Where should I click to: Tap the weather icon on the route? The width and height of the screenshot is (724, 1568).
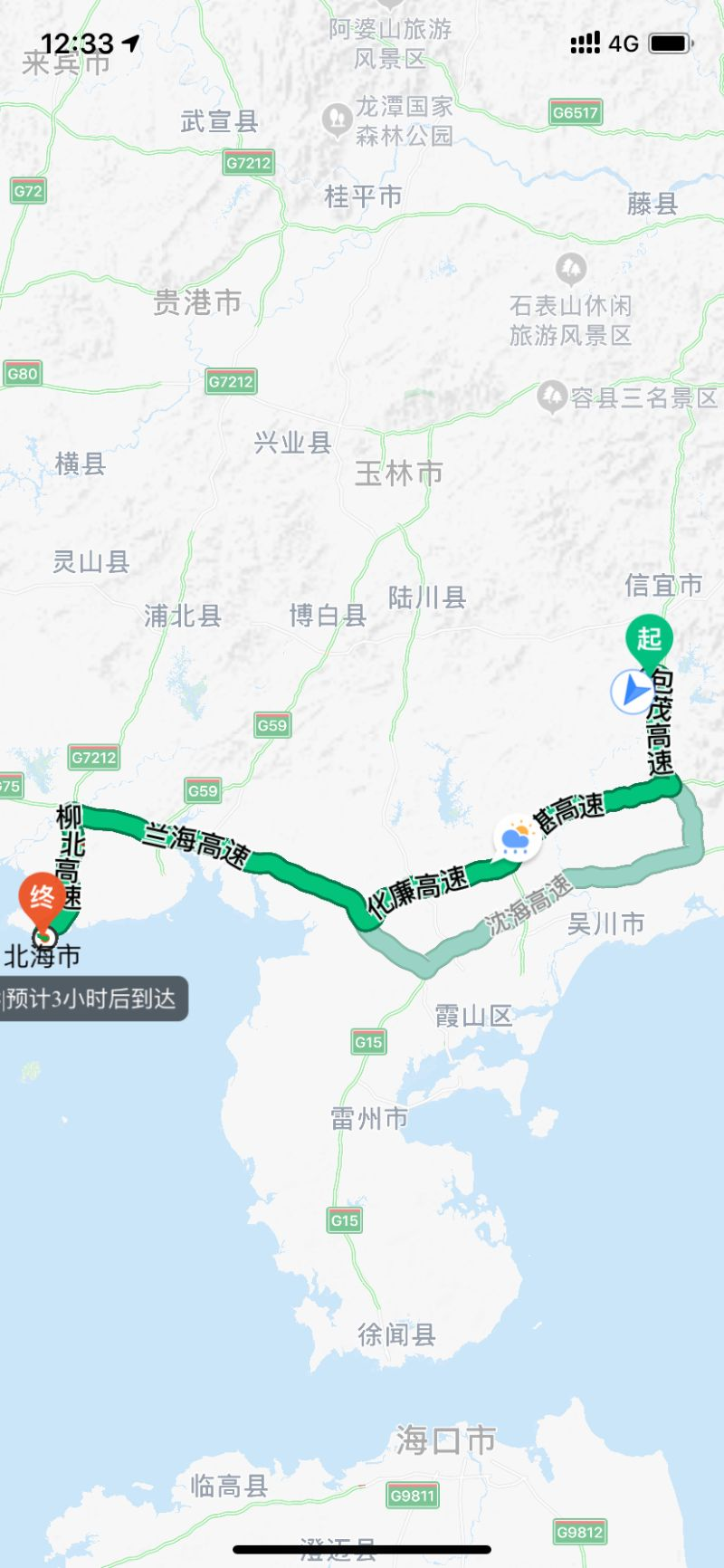(517, 839)
